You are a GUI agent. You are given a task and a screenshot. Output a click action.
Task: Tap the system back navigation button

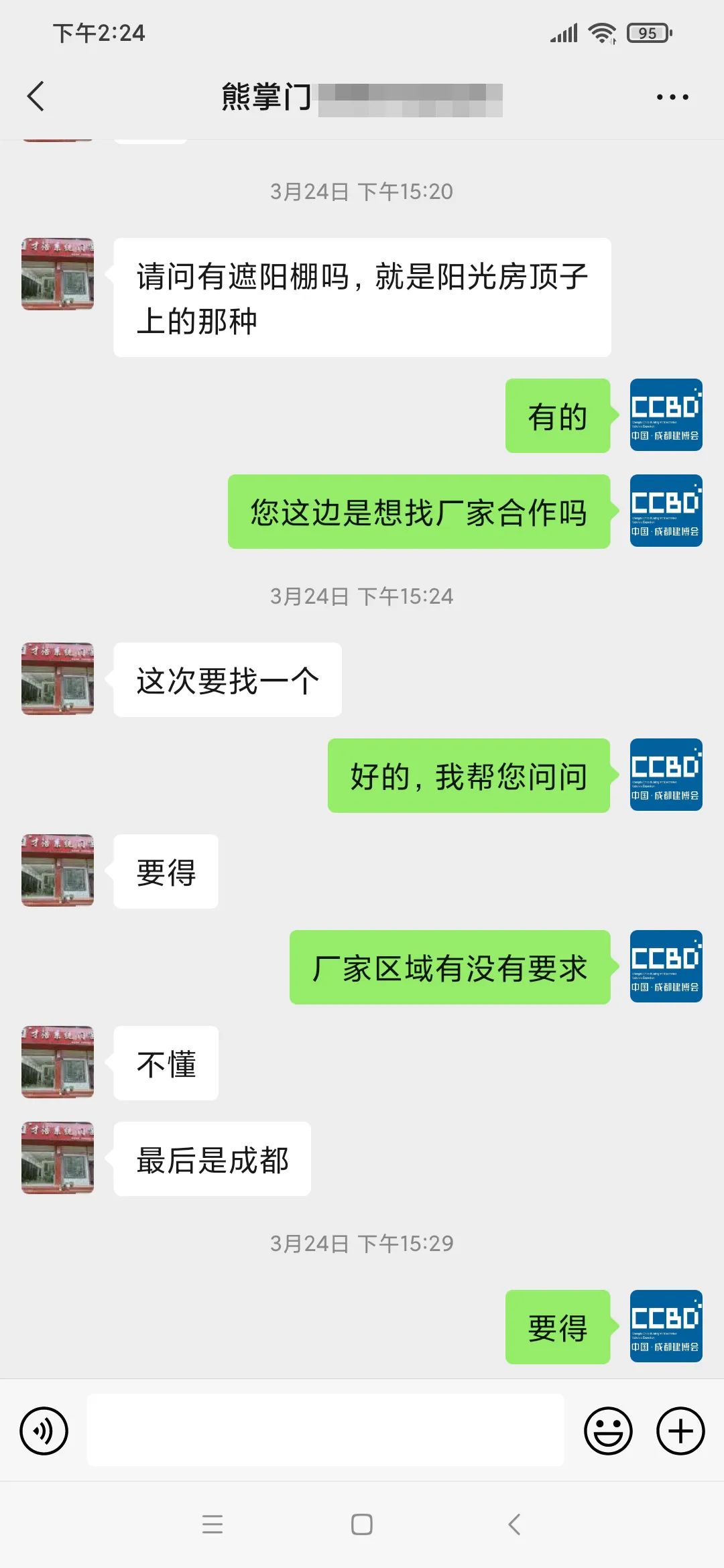point(514,1524)
